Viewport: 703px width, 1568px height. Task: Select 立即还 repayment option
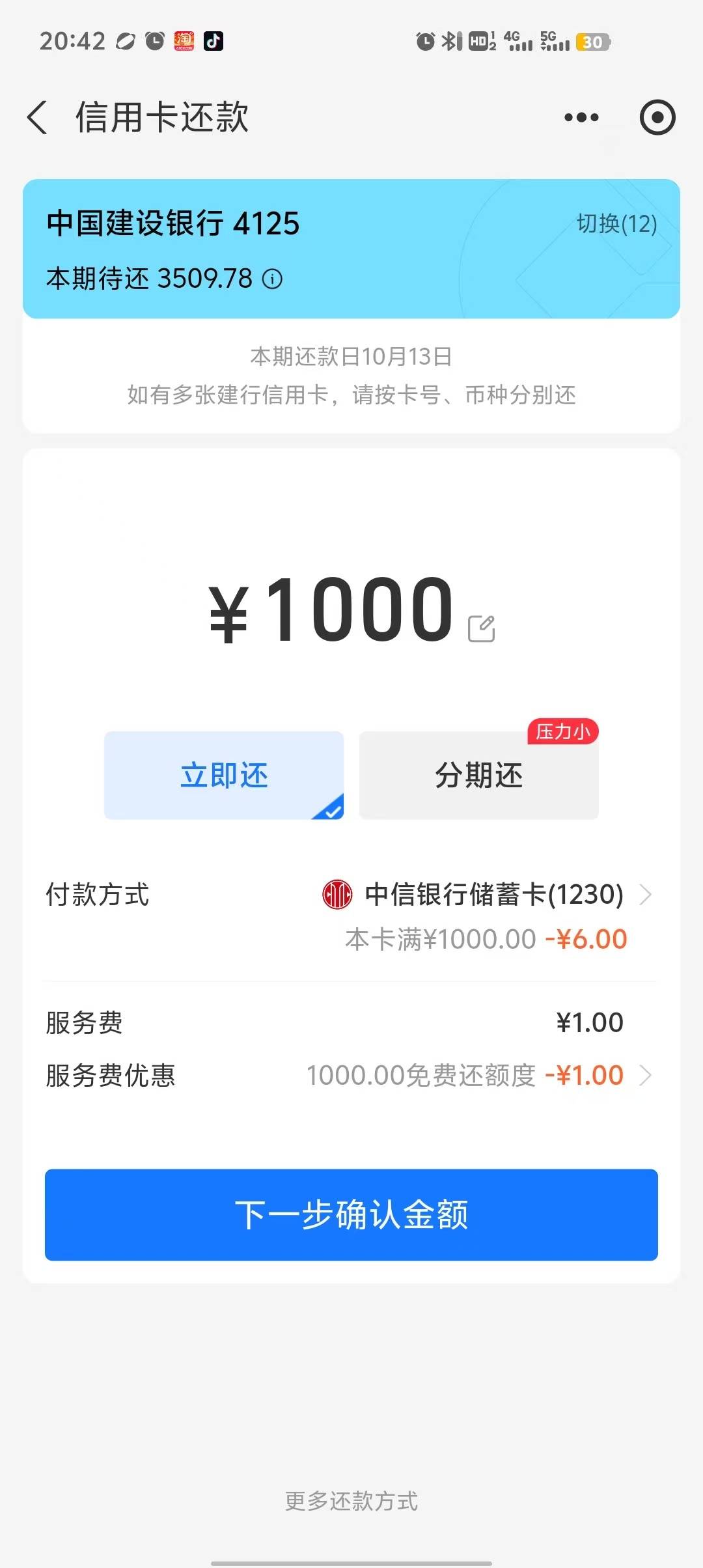tap(224, 775)
